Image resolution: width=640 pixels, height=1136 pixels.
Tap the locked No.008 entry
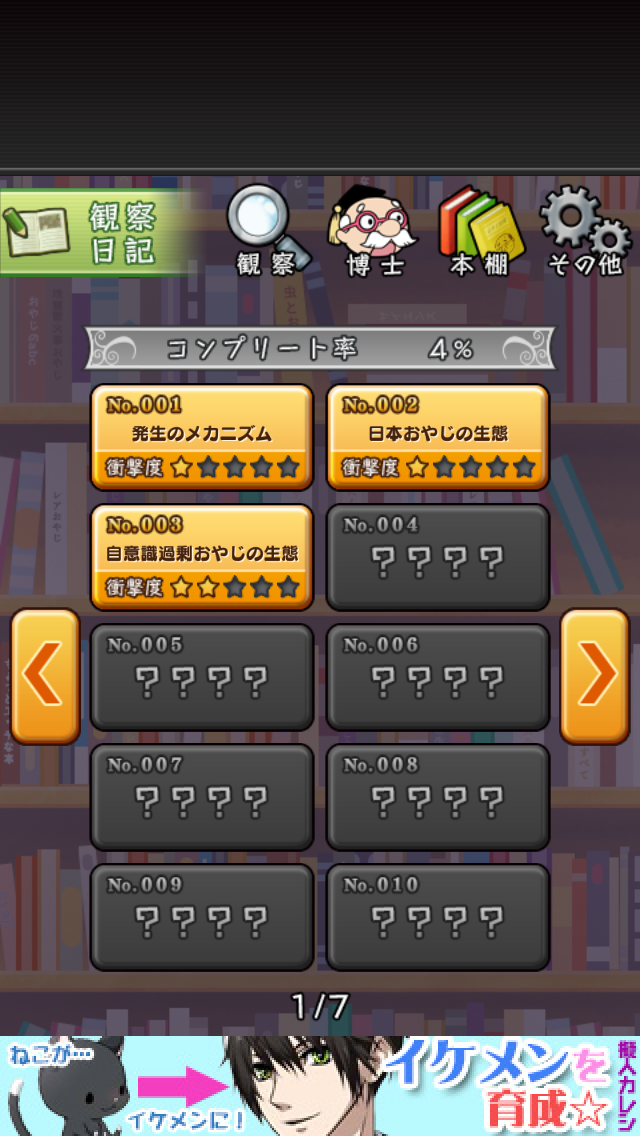438,797
